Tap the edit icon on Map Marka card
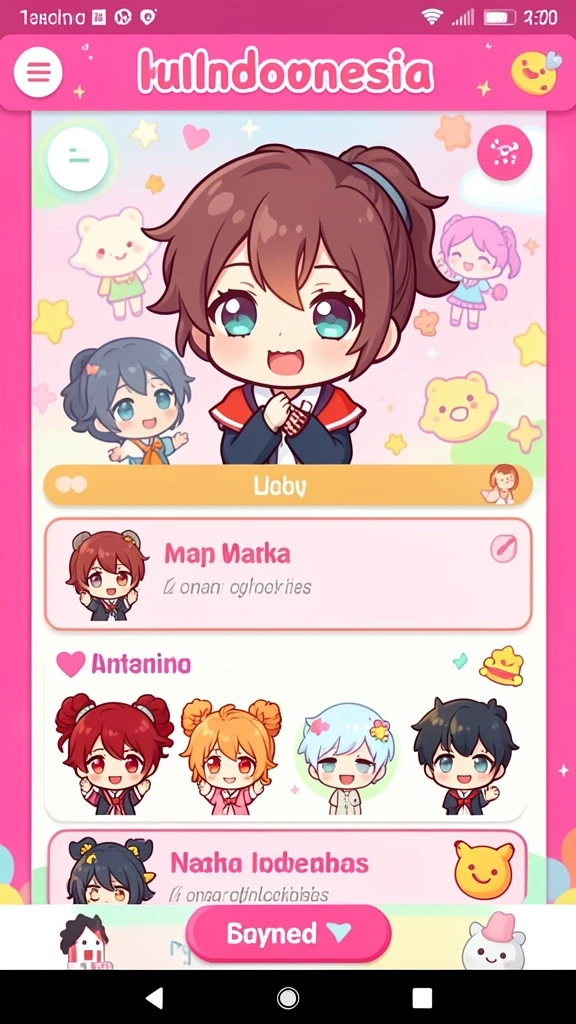The height and width of the screenshot is (1024, 576). 504,549
